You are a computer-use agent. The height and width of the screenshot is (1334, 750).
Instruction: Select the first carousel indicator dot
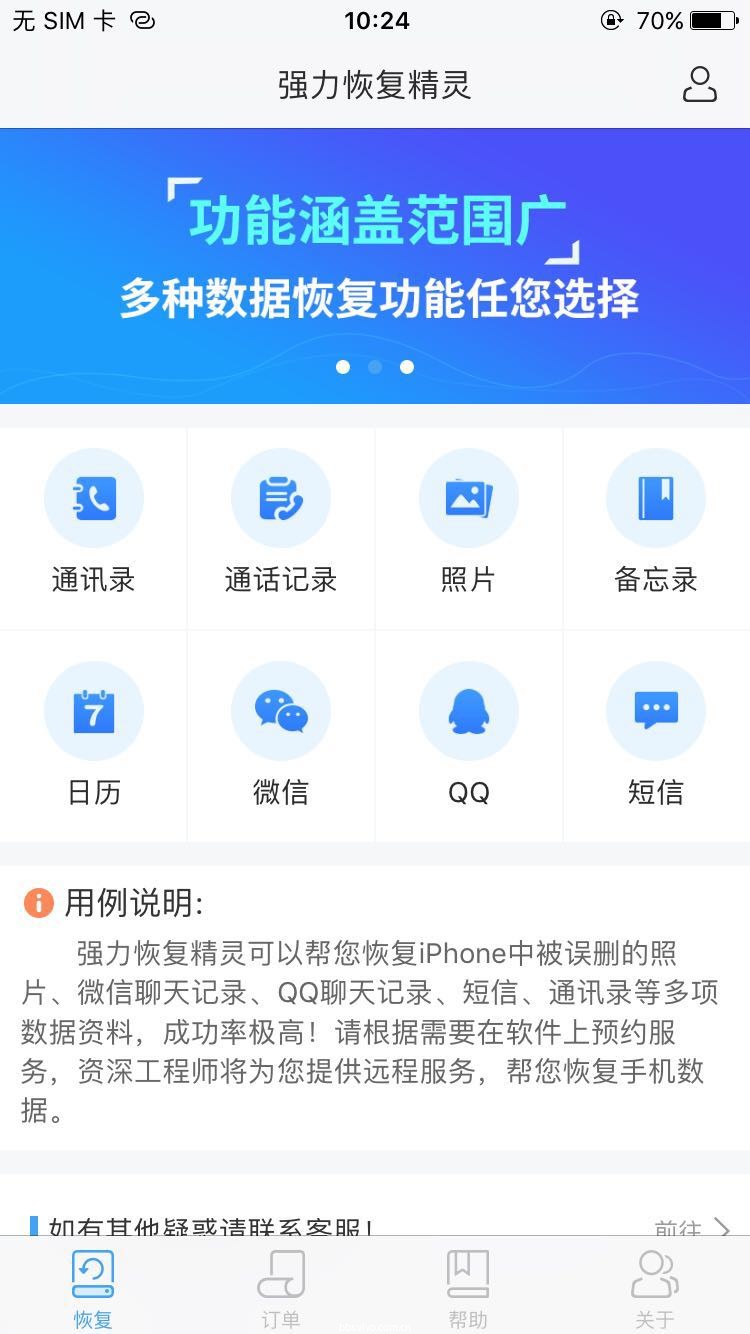pos(343,367)
